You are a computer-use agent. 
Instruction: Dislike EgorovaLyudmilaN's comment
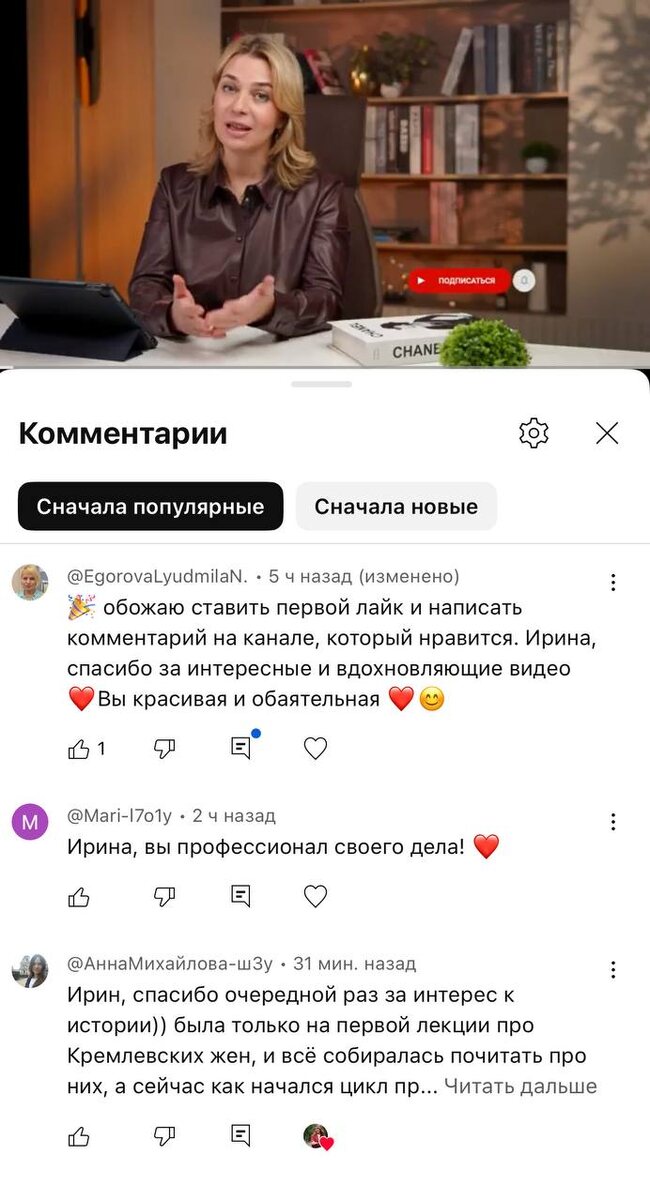[x=165, y=748]
